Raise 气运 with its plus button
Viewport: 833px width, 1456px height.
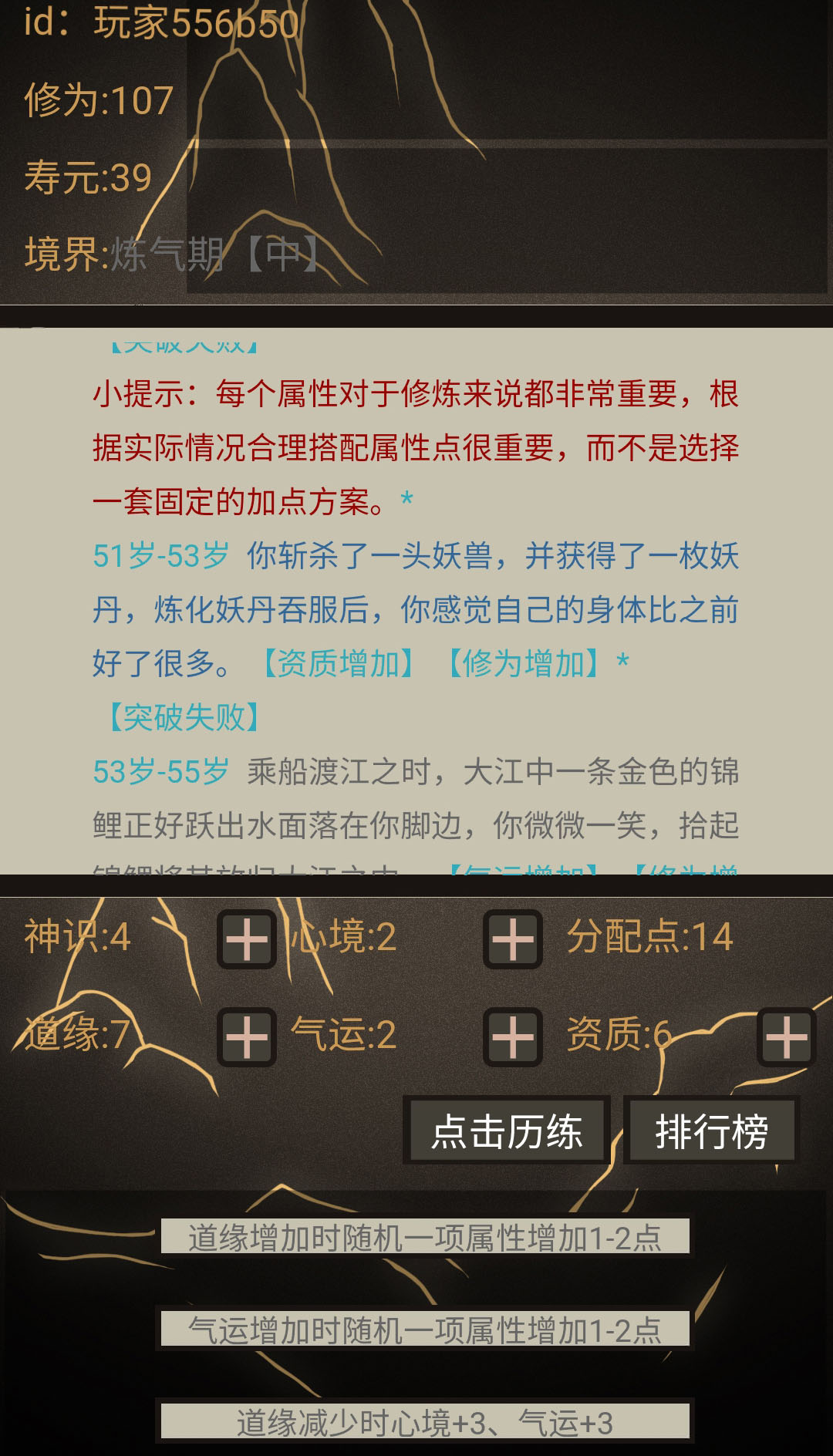pos(513,1037)
